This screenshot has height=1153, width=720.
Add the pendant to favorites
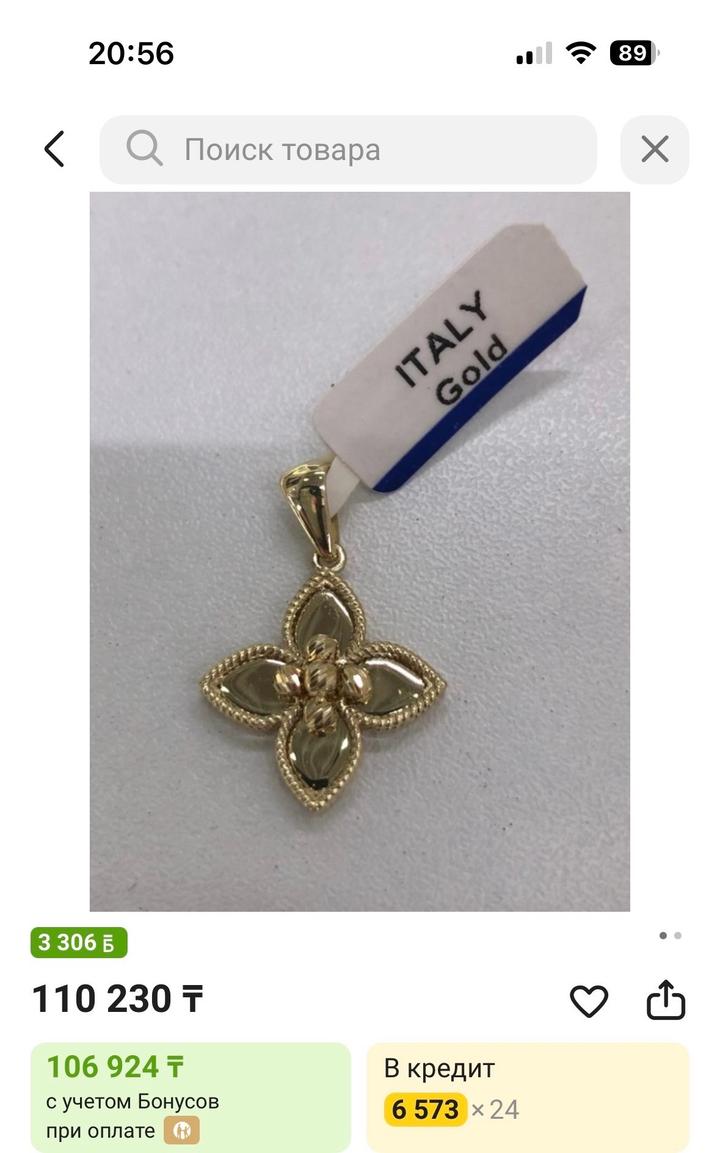(x=588, y=1001)
